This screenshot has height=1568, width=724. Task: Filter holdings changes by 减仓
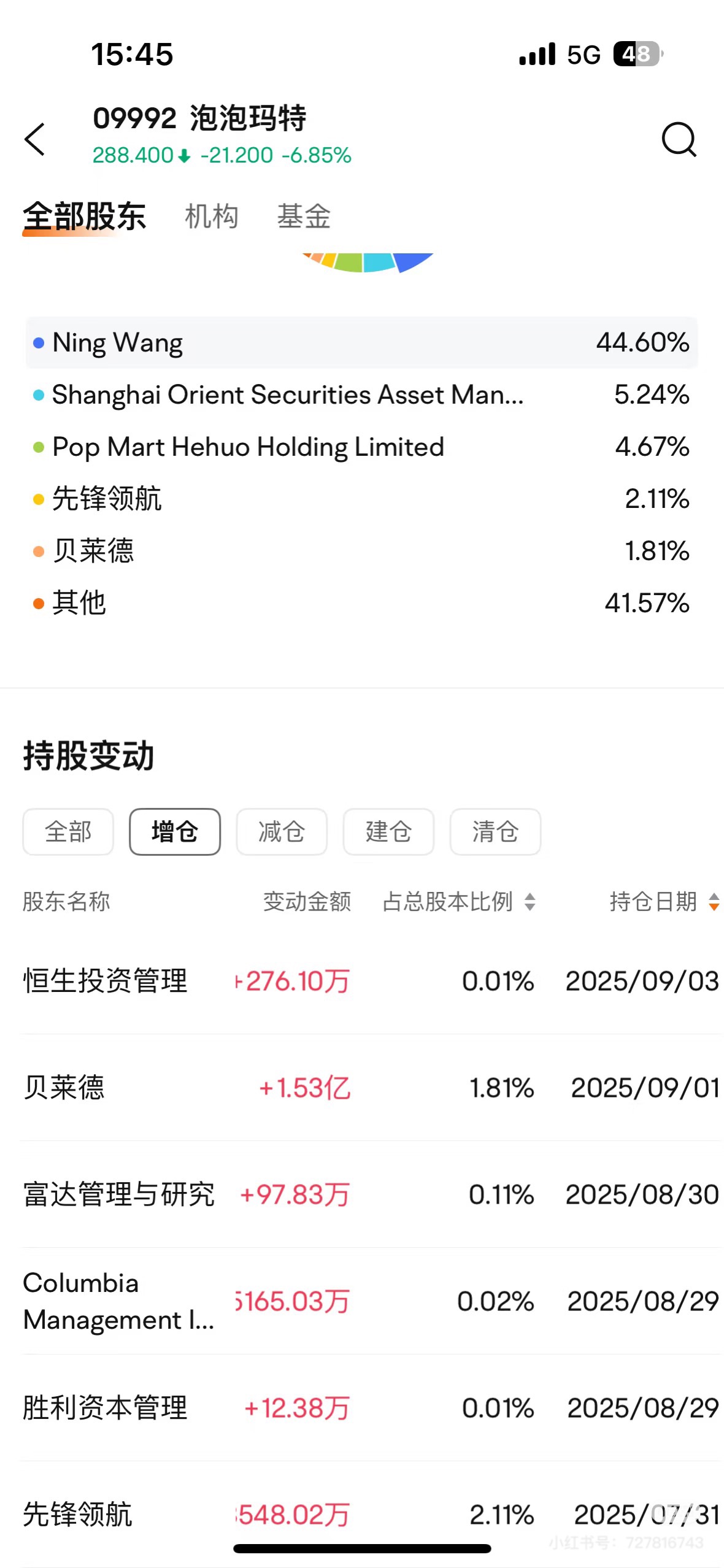282,832
